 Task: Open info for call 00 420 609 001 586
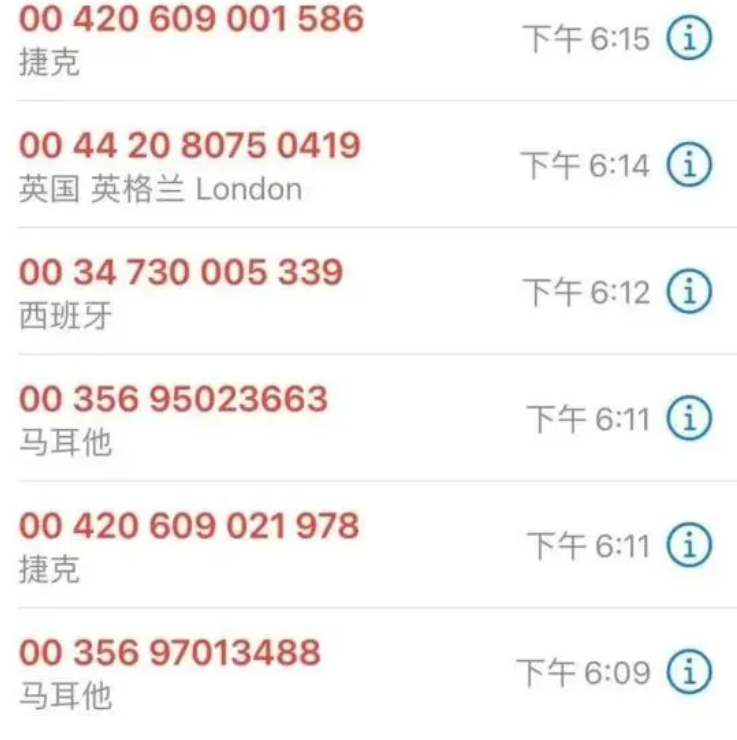click(689, 38)
